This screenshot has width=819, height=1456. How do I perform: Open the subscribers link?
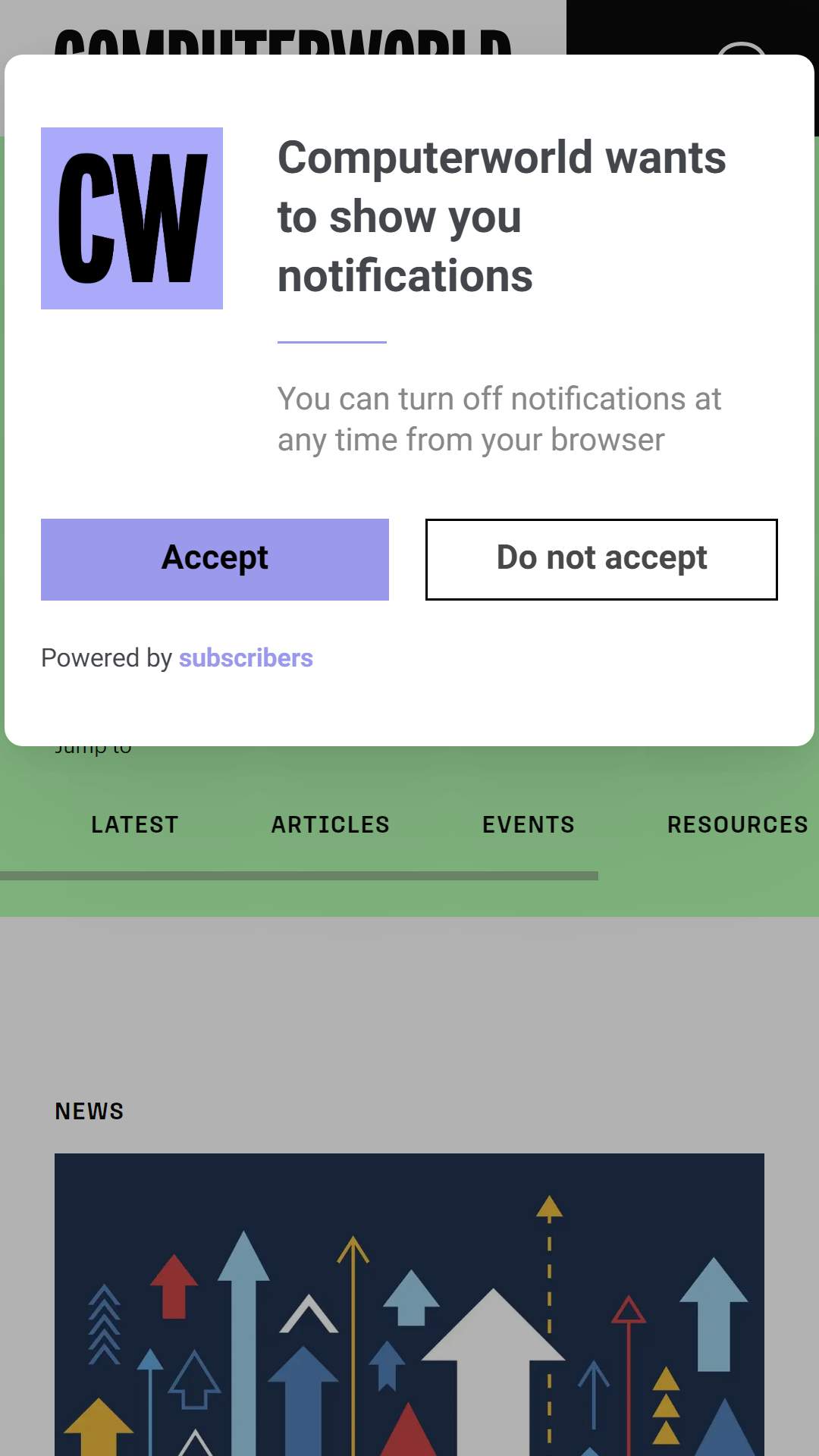[246, 657]
